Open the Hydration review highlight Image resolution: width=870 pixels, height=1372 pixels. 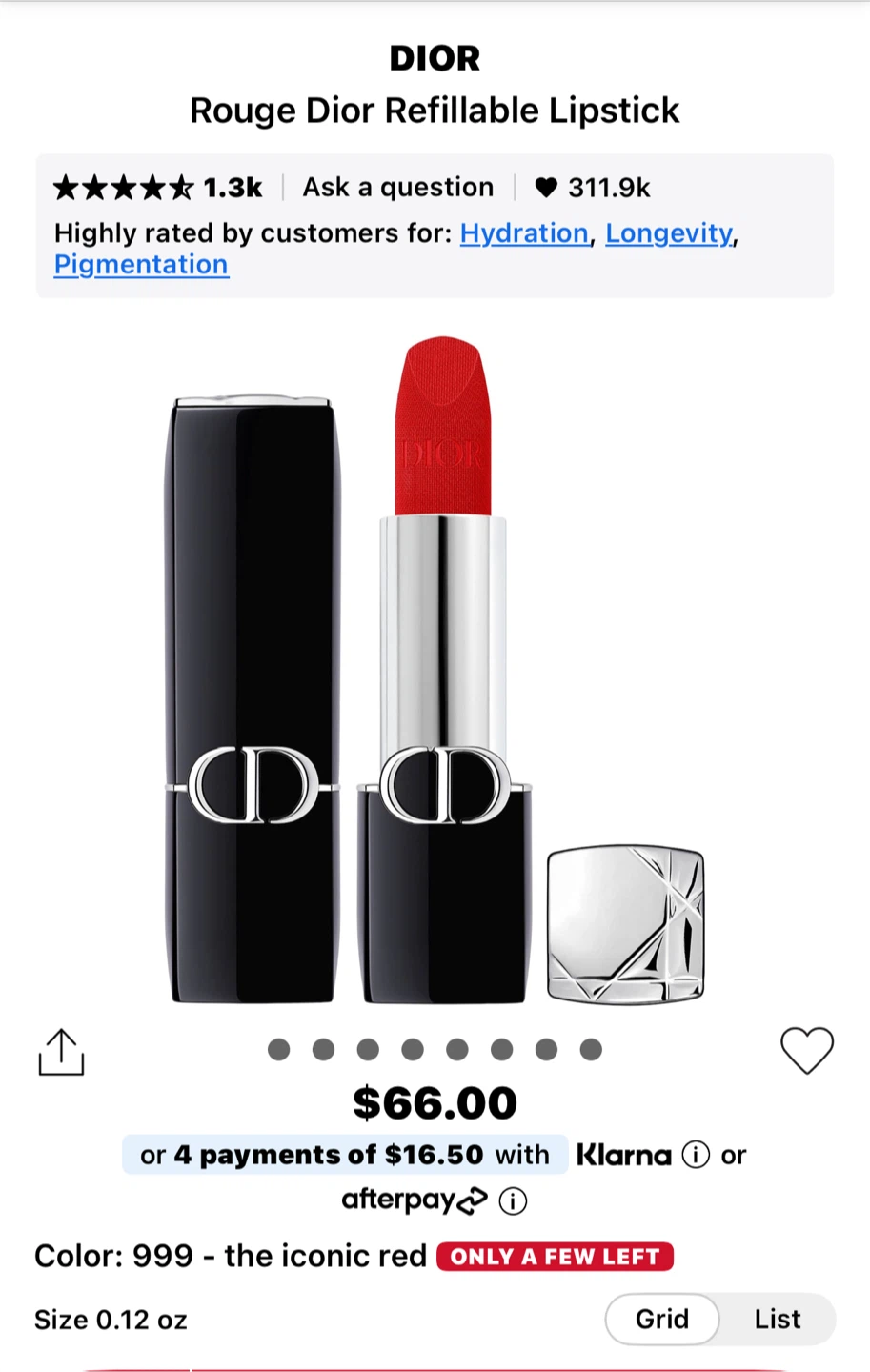pos(524,233)
